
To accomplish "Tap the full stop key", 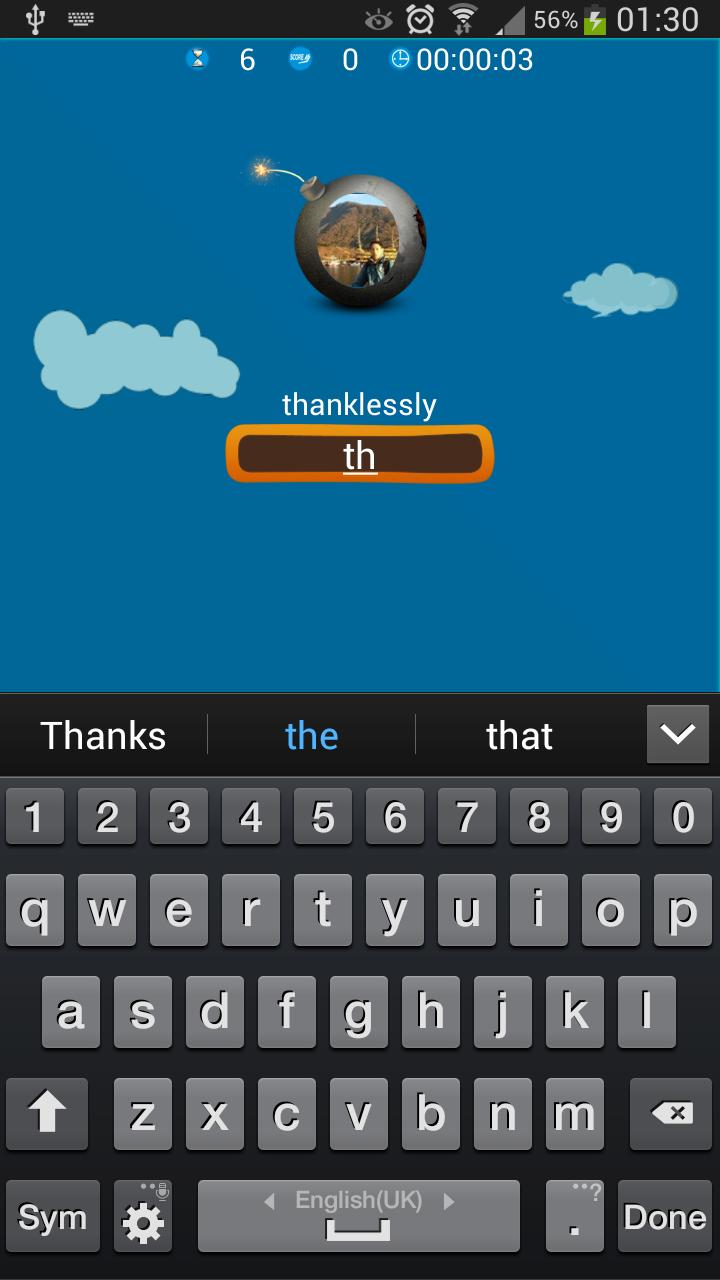I will (575, 1216).
